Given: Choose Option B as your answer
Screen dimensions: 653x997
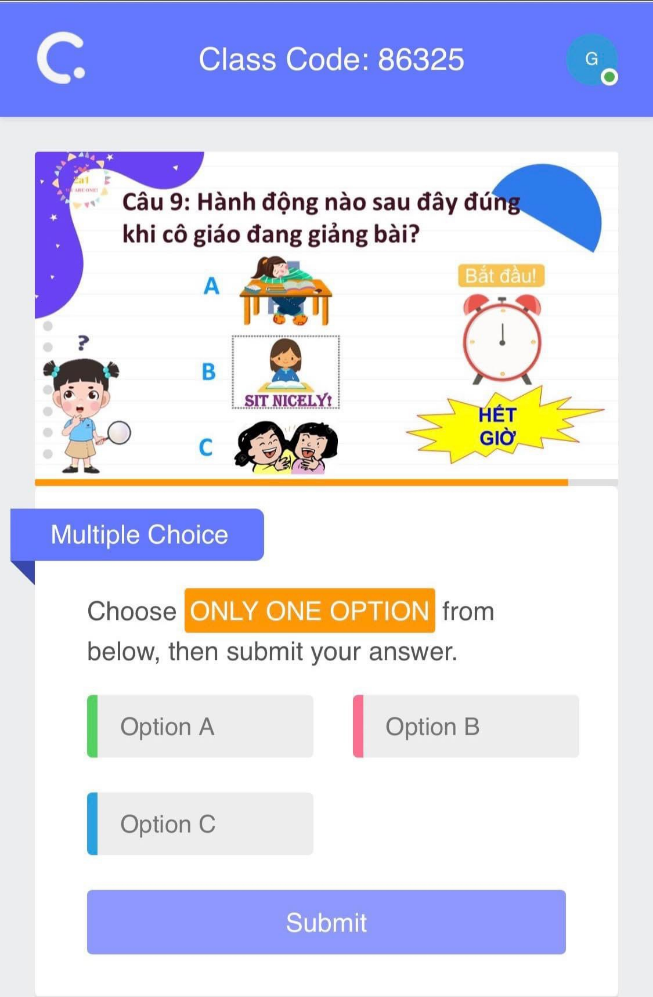Looking at the screenshot, I should point(466,726).
